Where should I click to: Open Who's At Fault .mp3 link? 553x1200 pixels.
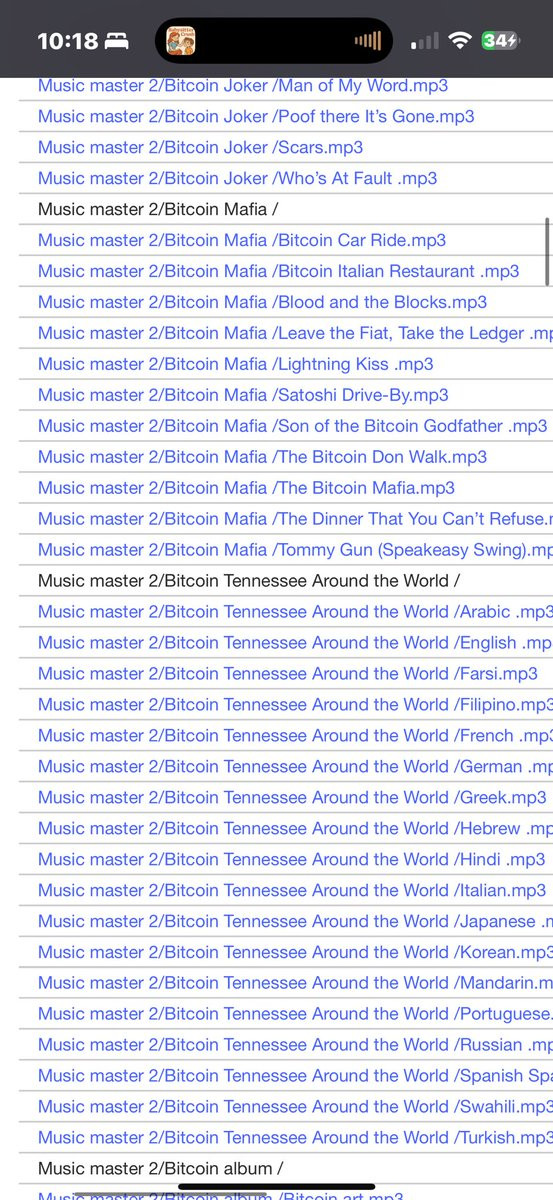[237, 178]
